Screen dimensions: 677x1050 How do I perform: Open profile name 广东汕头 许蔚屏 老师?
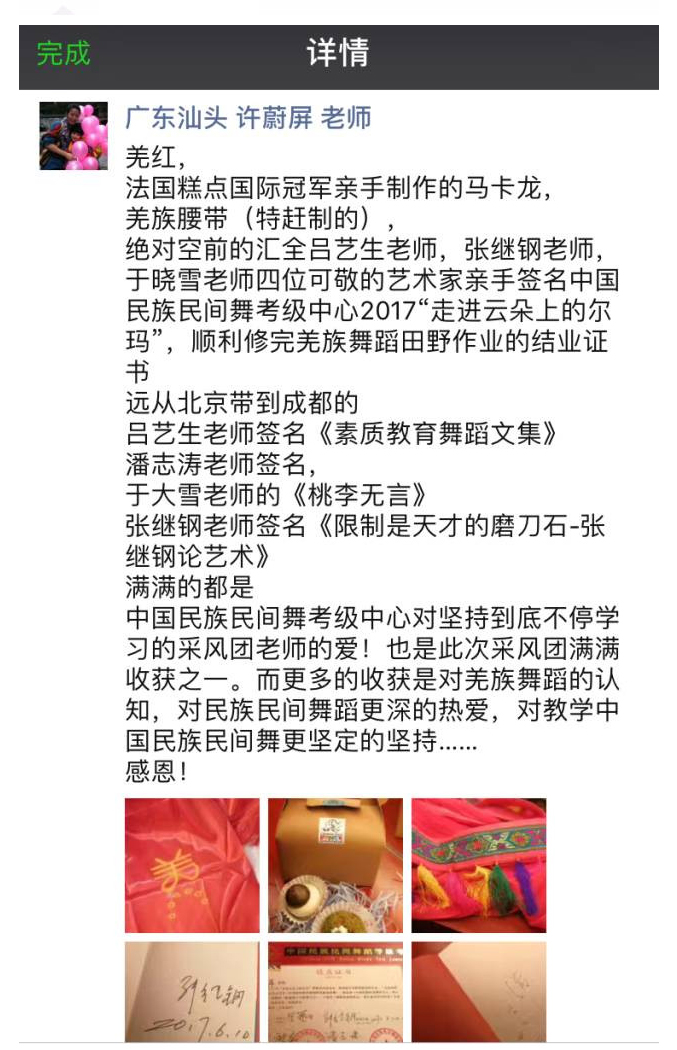248,118
